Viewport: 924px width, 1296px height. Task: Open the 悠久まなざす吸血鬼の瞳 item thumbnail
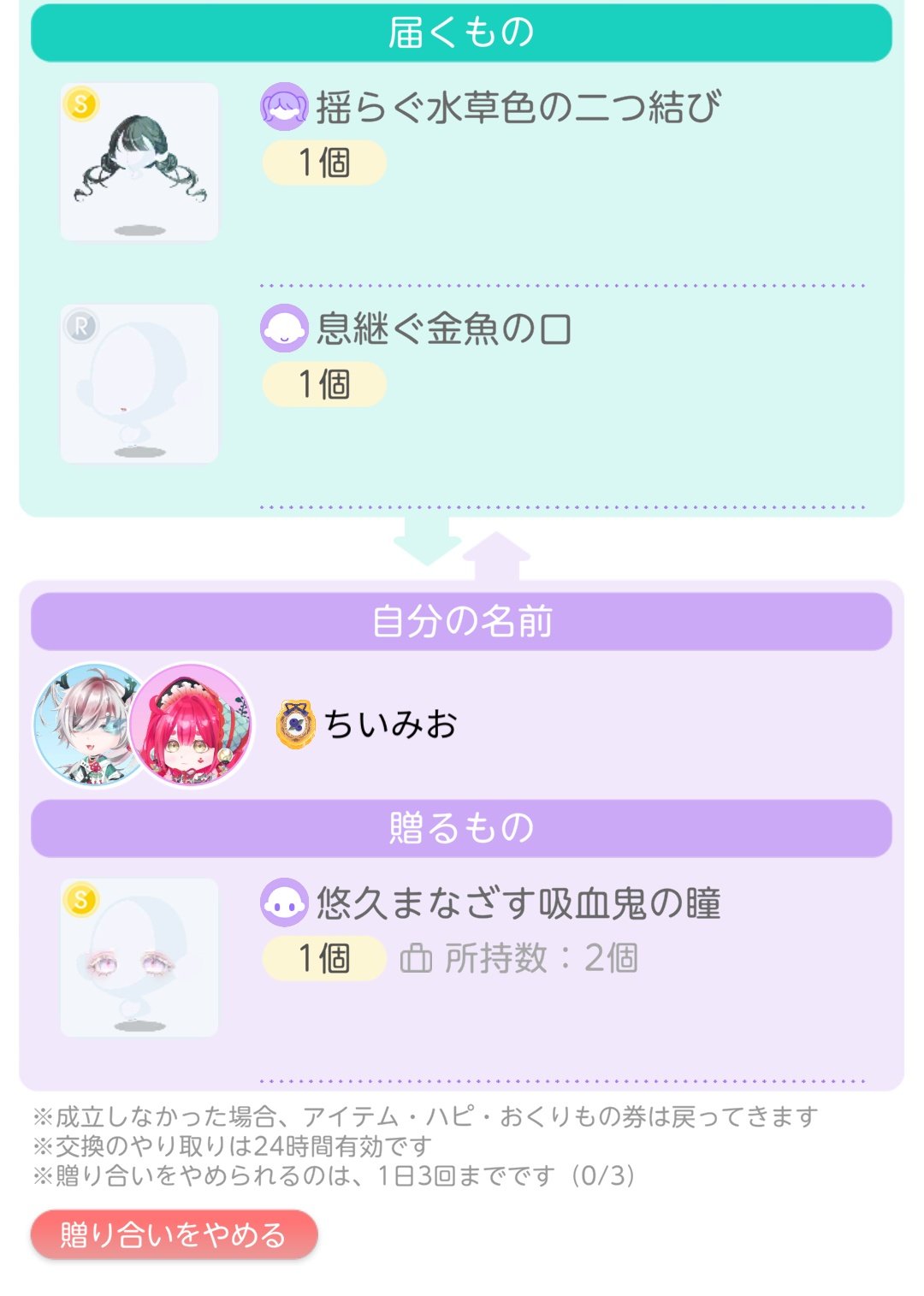(139, 957)
